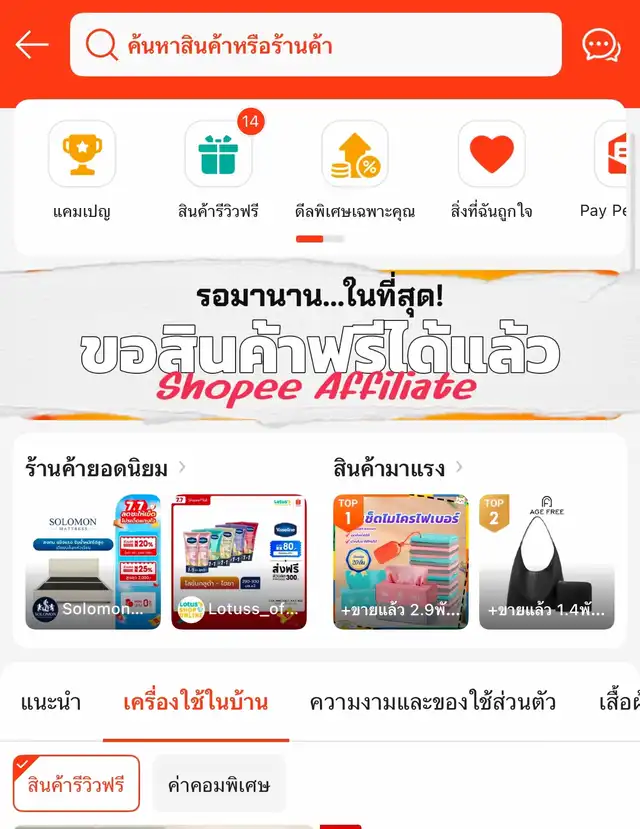Open the chat messages icon
Screen dimensions: 640x829
point(600,45)
